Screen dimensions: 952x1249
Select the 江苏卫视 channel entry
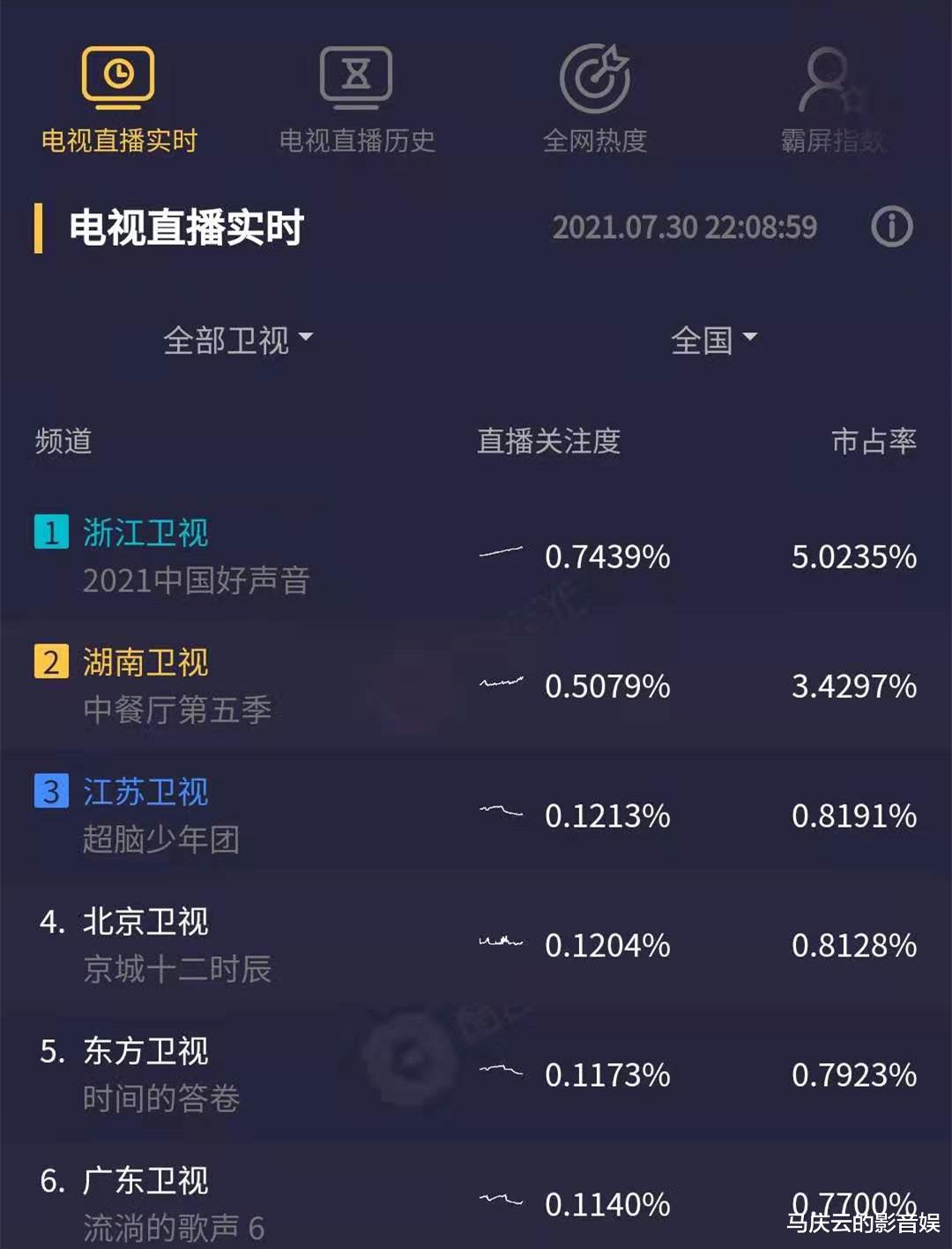pos(144,792)
